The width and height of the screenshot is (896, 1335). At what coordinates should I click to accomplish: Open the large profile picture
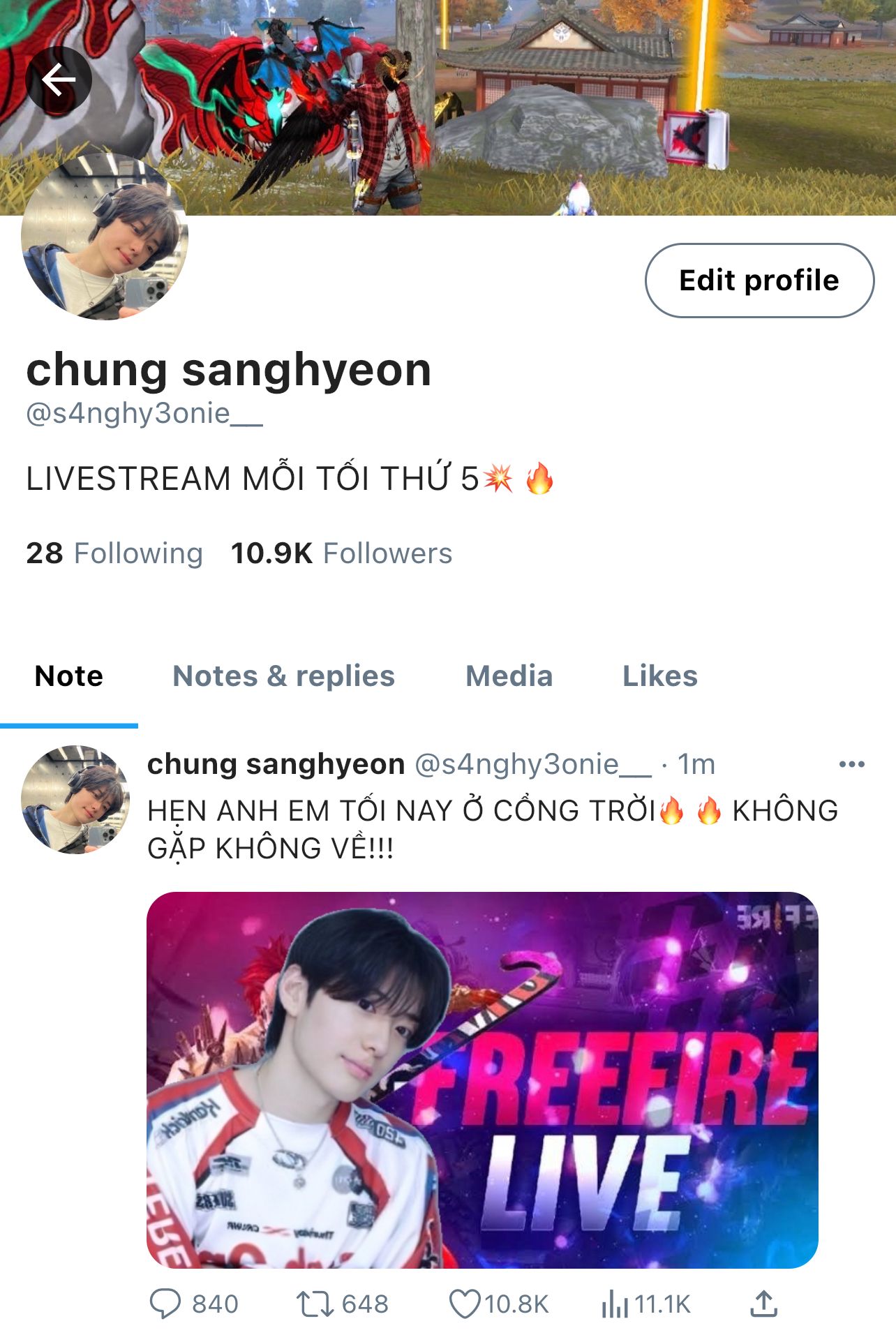click(105, 237)
